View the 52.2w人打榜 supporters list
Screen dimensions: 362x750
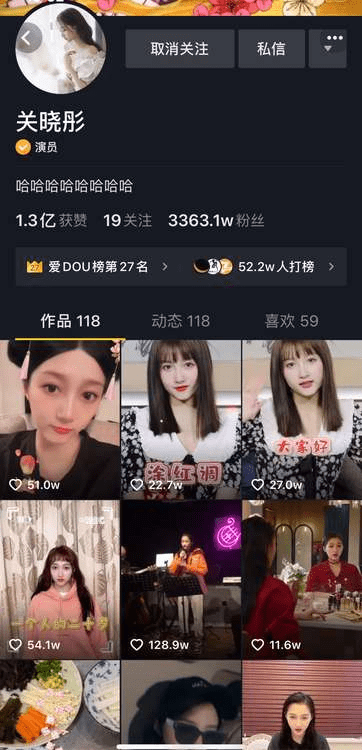(264, 266)
